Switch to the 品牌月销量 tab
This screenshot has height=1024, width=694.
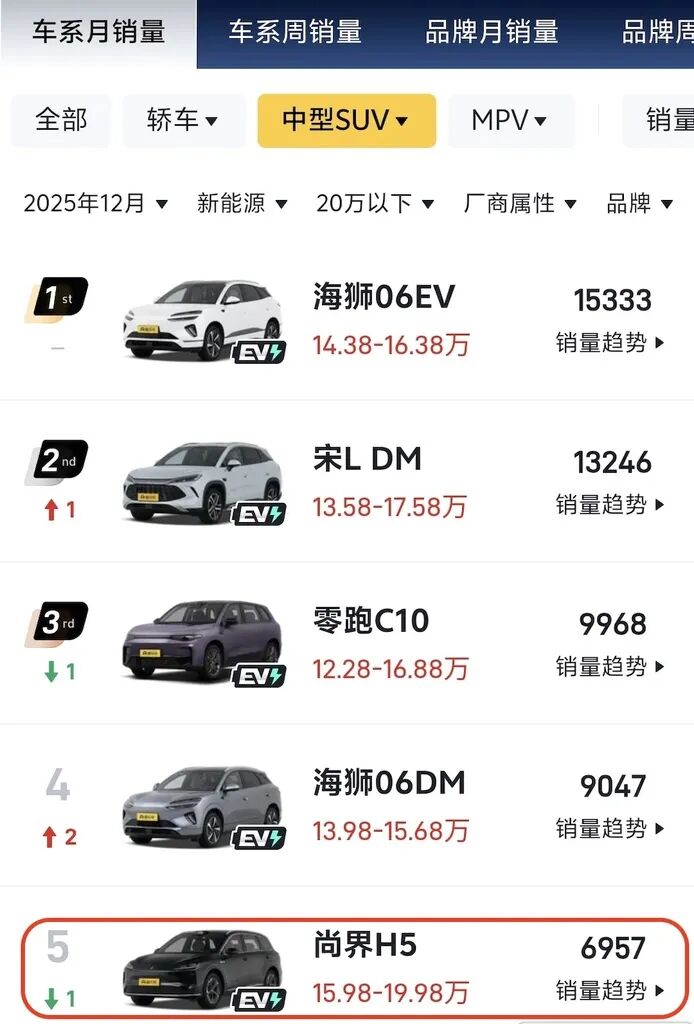pyautogui.click(x=491, y=32)
